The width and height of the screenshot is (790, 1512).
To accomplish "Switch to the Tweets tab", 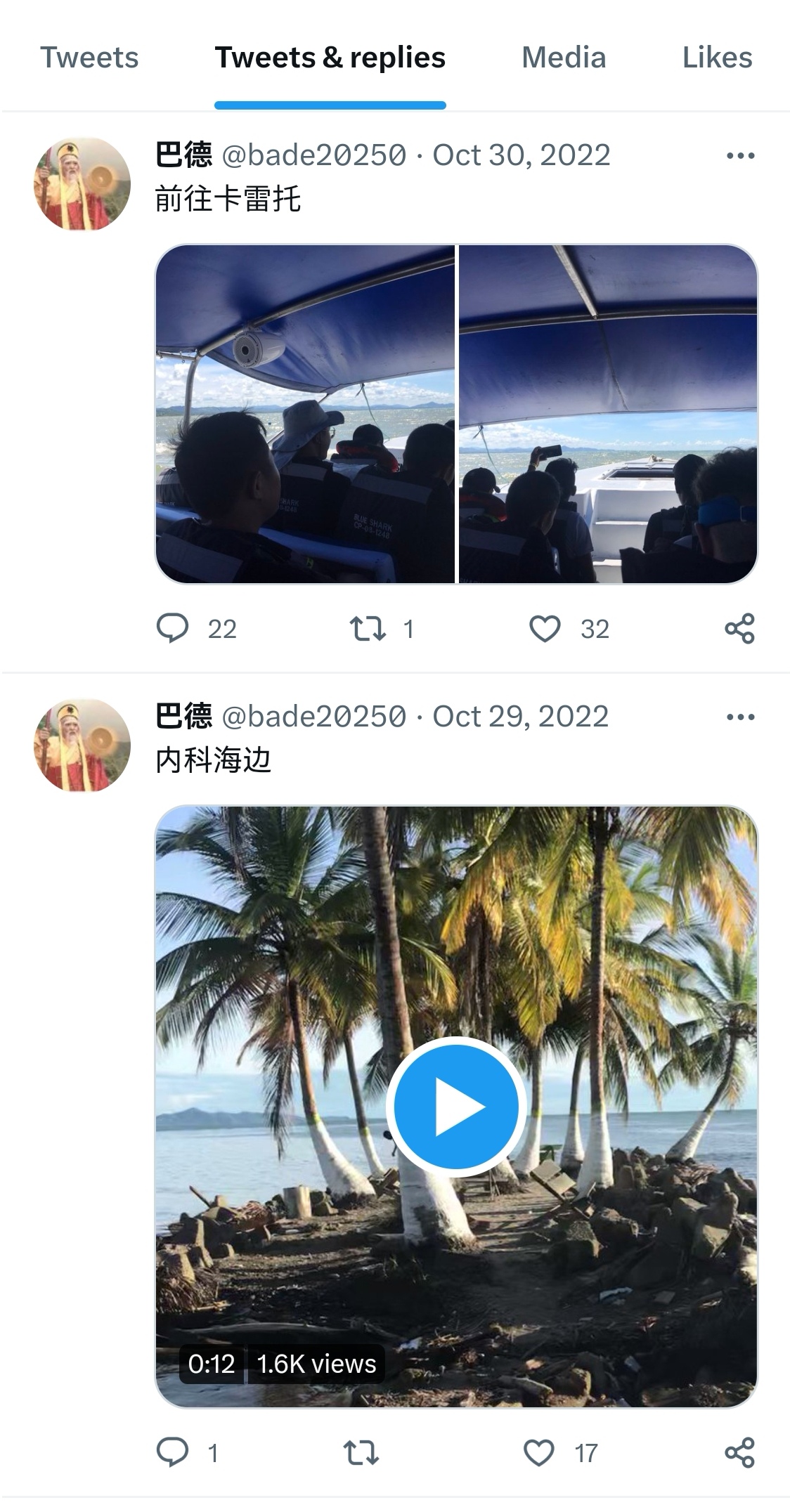I will (89, 58).
